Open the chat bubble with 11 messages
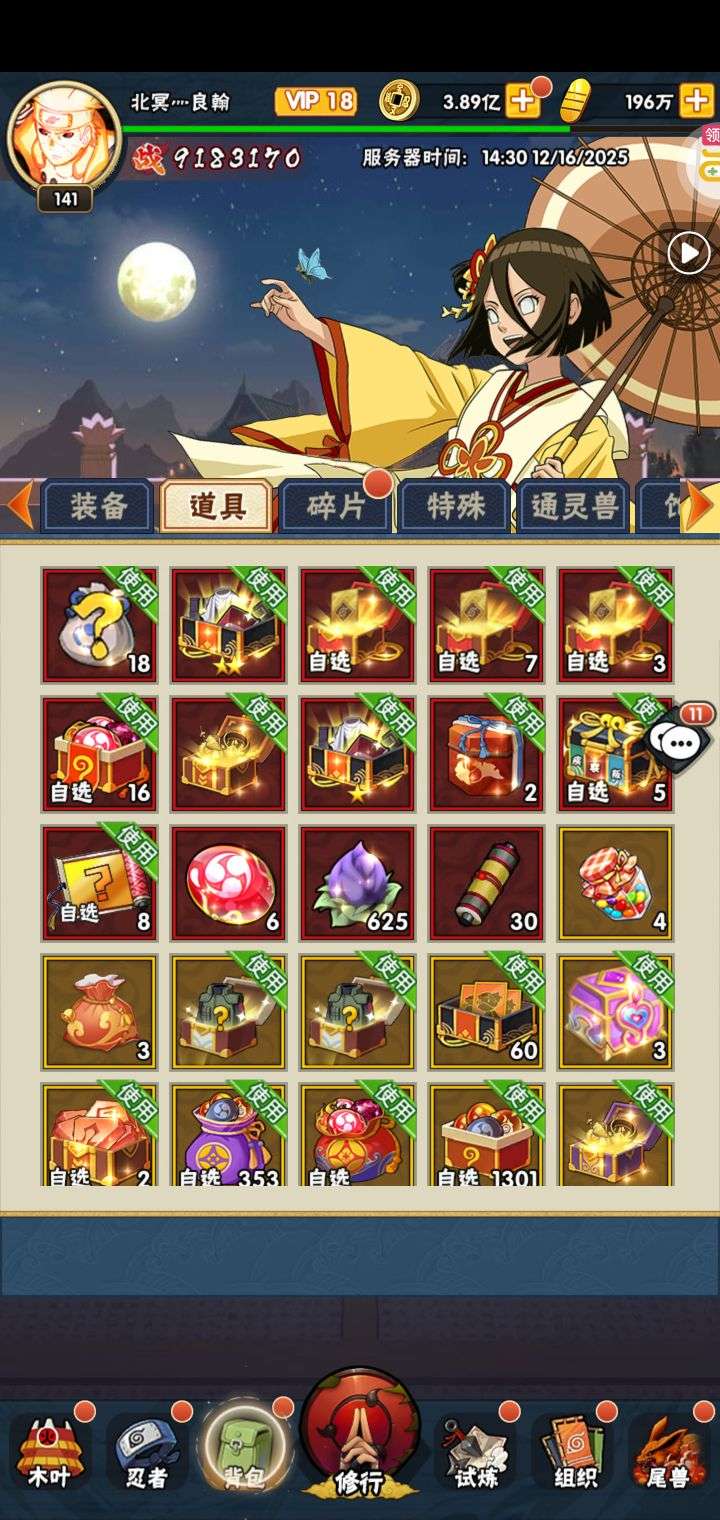 (x=681, y=741)
